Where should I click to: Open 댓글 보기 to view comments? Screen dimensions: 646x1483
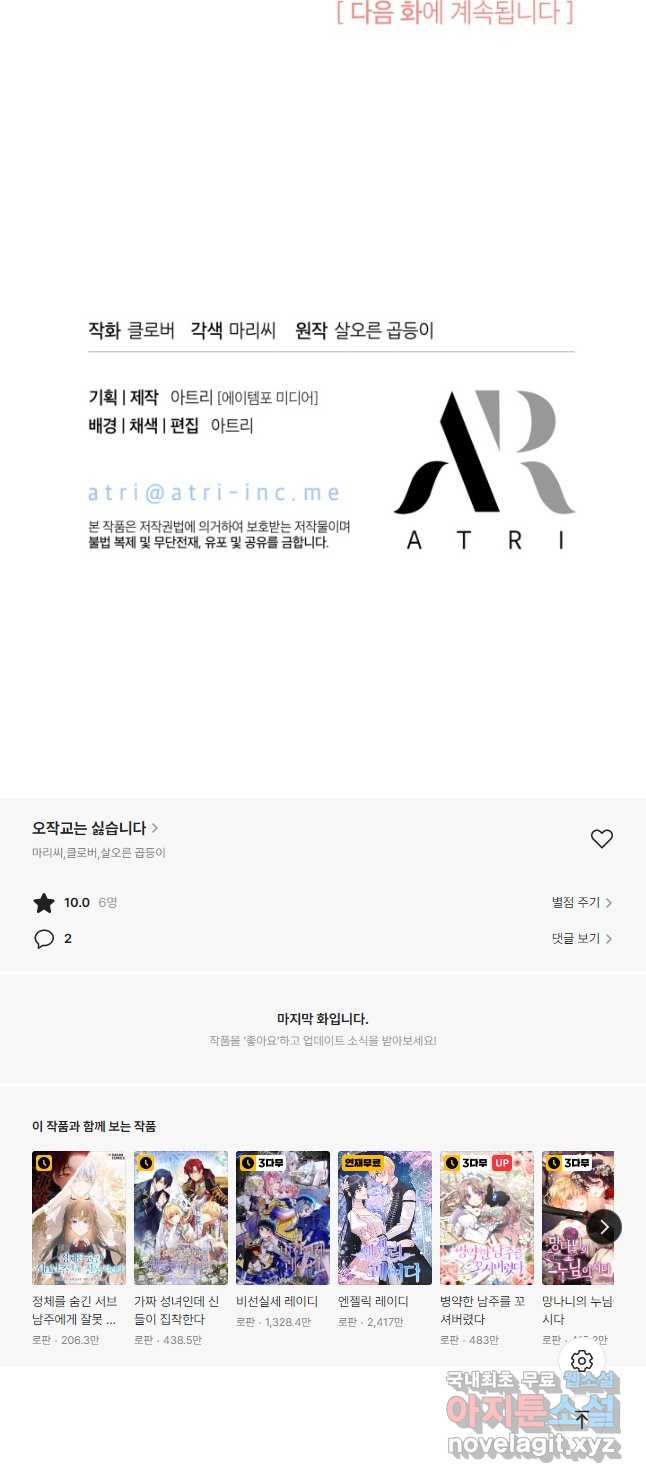tap(581, 939)
